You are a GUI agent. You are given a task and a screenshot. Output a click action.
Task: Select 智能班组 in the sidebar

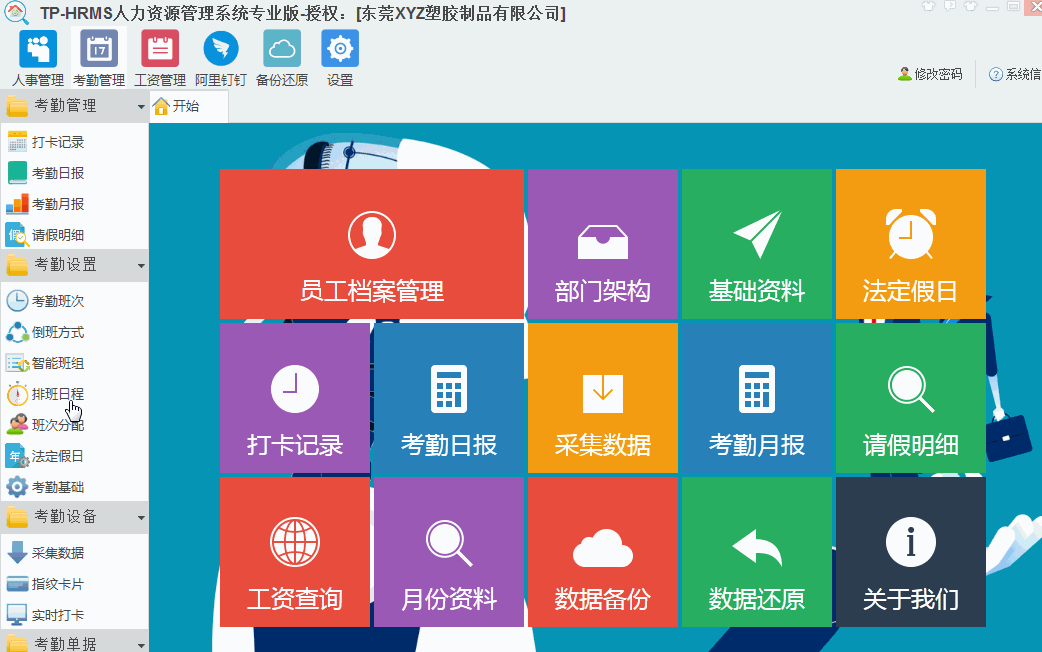click(x=57, y=363)
